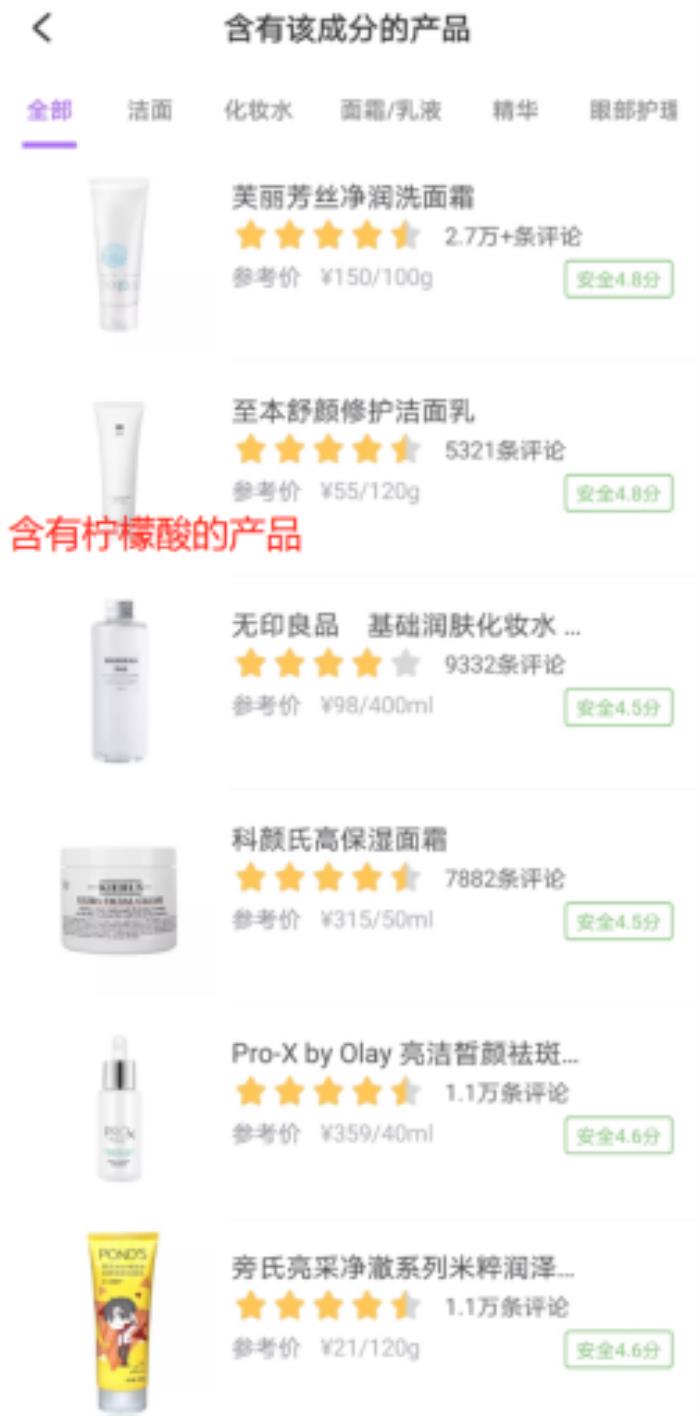View Pro-X by Olay 亮洁皙颜祛斑 product
The width and height of the screenshot is (700, 1416).
tap(404, 1054)
